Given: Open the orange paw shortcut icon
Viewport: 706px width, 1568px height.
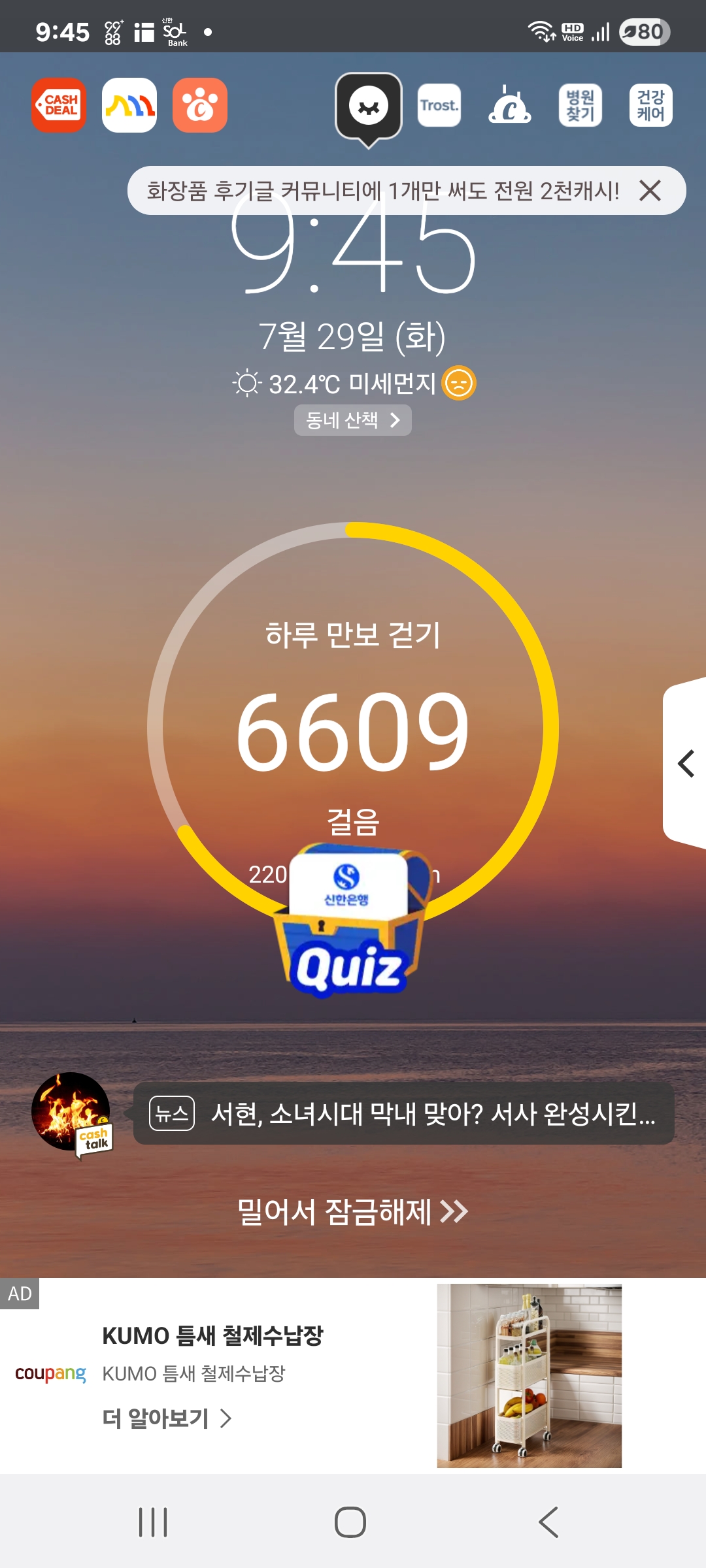Looking at the screenshot, I should (200, 105).
